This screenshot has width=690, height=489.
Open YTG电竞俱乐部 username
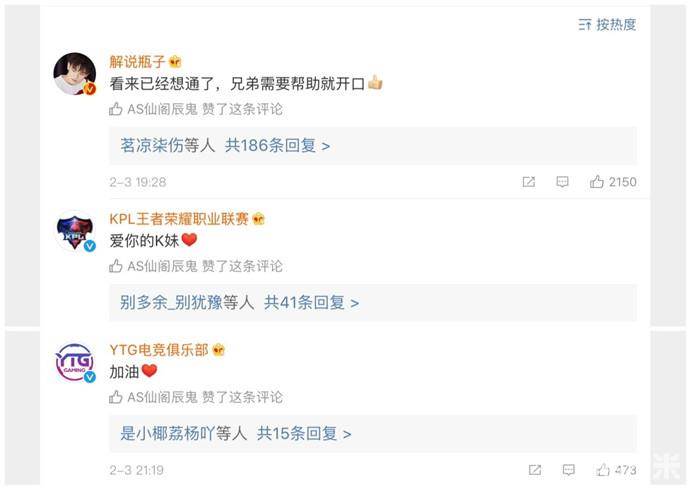(x=159, y=350)
